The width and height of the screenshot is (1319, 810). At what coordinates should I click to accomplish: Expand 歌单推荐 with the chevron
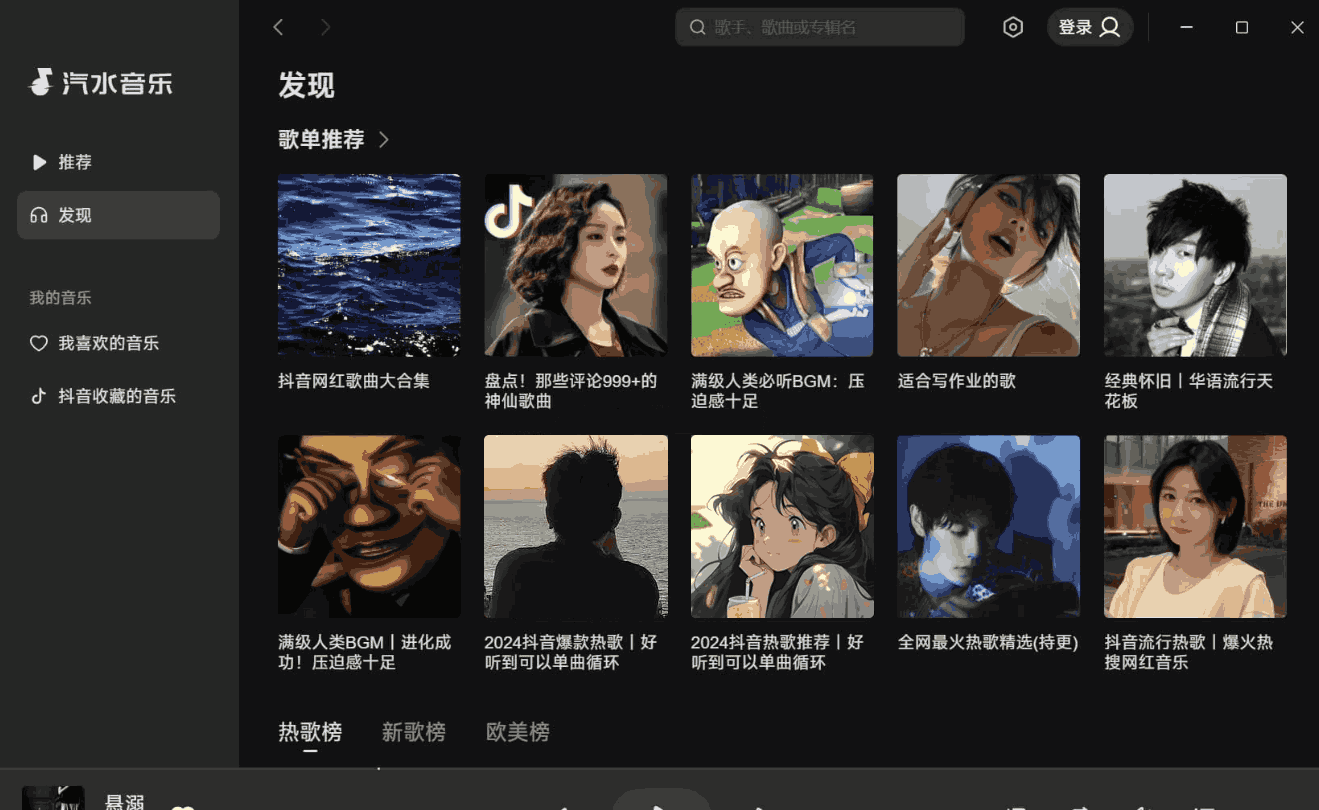tap(384, 140)
